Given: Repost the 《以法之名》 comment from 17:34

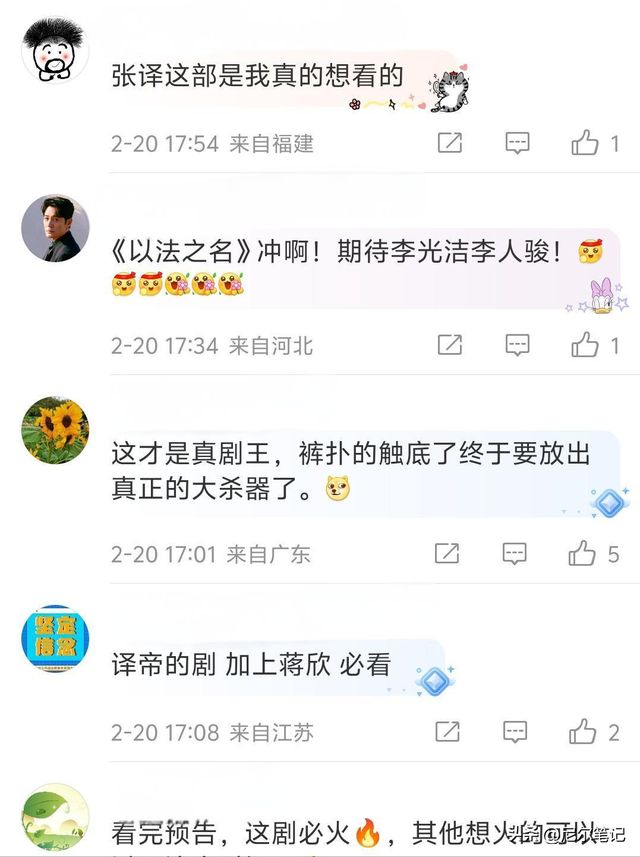Looking at the screenshot, I should (450, 346).
